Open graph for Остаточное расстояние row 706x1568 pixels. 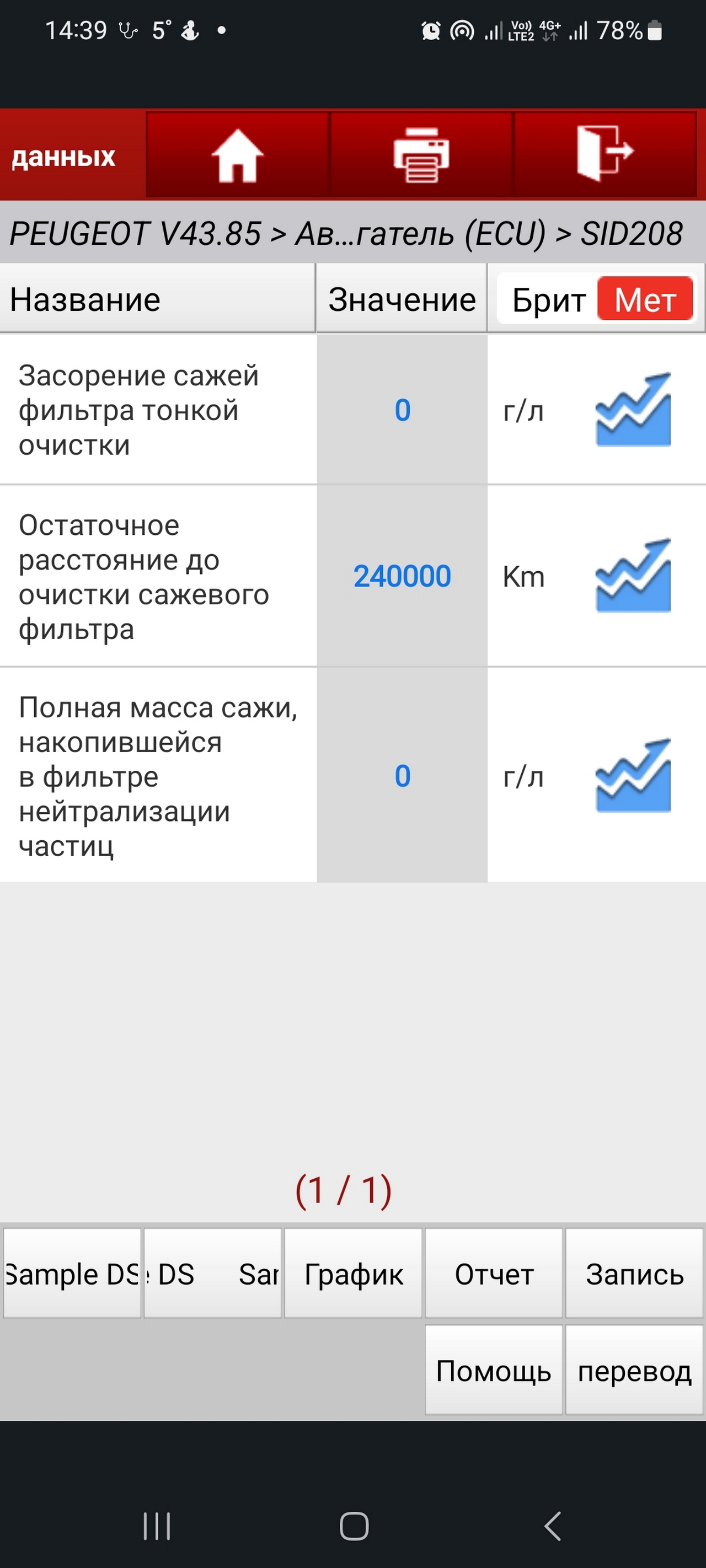pyautogui.click(x=633, y=575)
